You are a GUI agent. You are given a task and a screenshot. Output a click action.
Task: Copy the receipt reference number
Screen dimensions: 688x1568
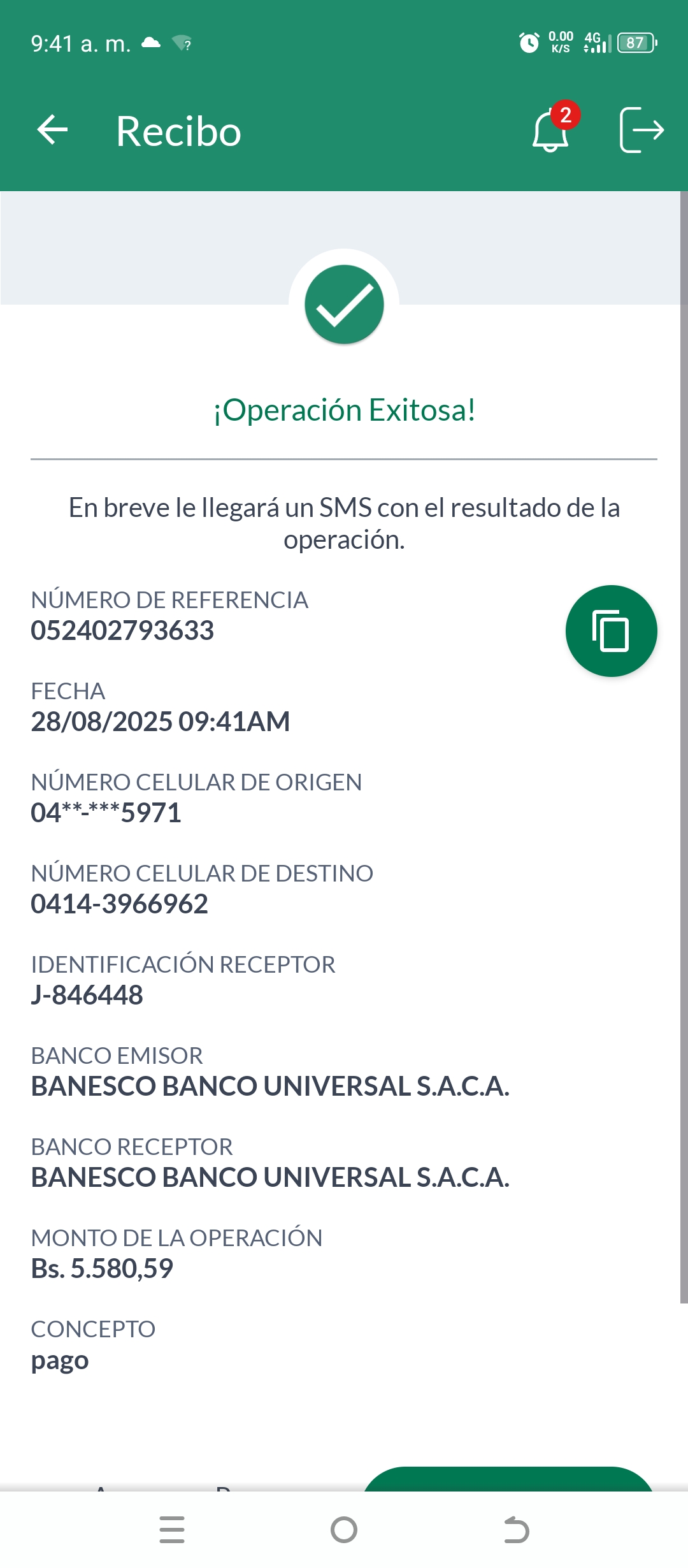tap(611, 631)
